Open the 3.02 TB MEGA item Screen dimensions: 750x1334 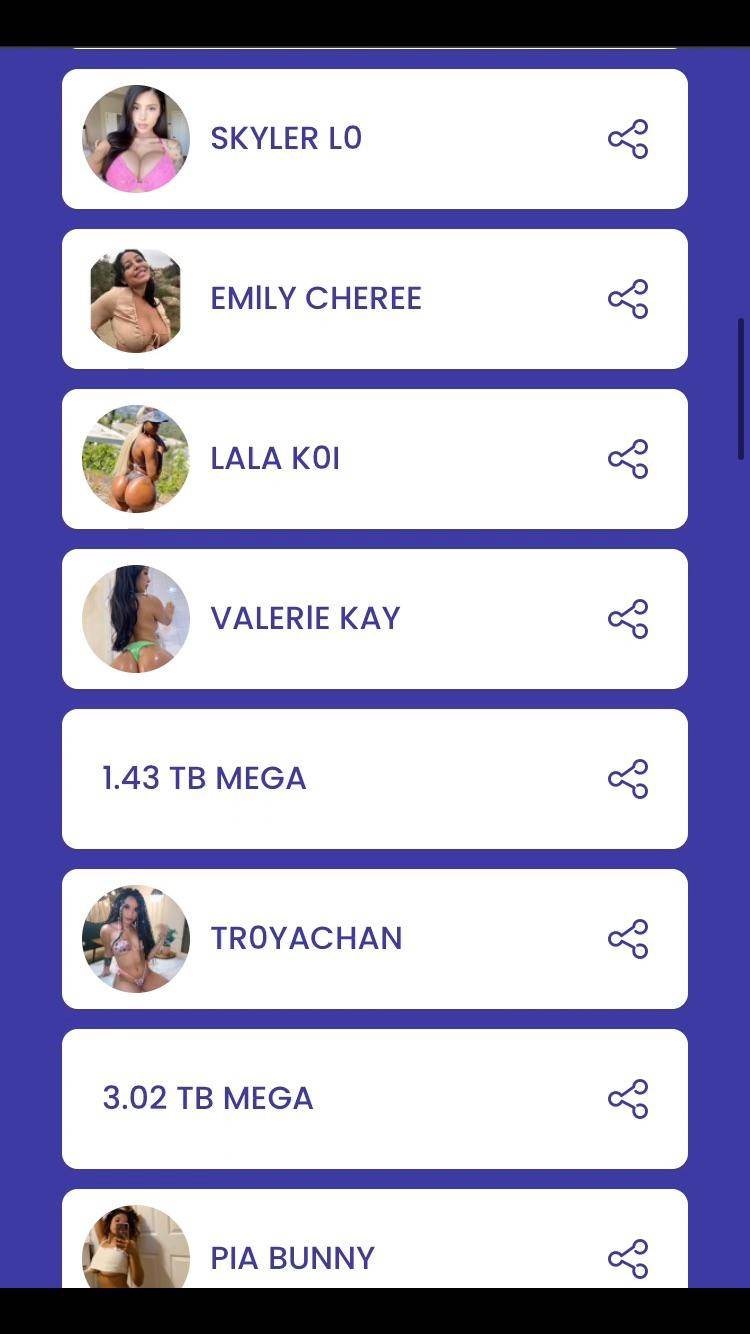330,1099
